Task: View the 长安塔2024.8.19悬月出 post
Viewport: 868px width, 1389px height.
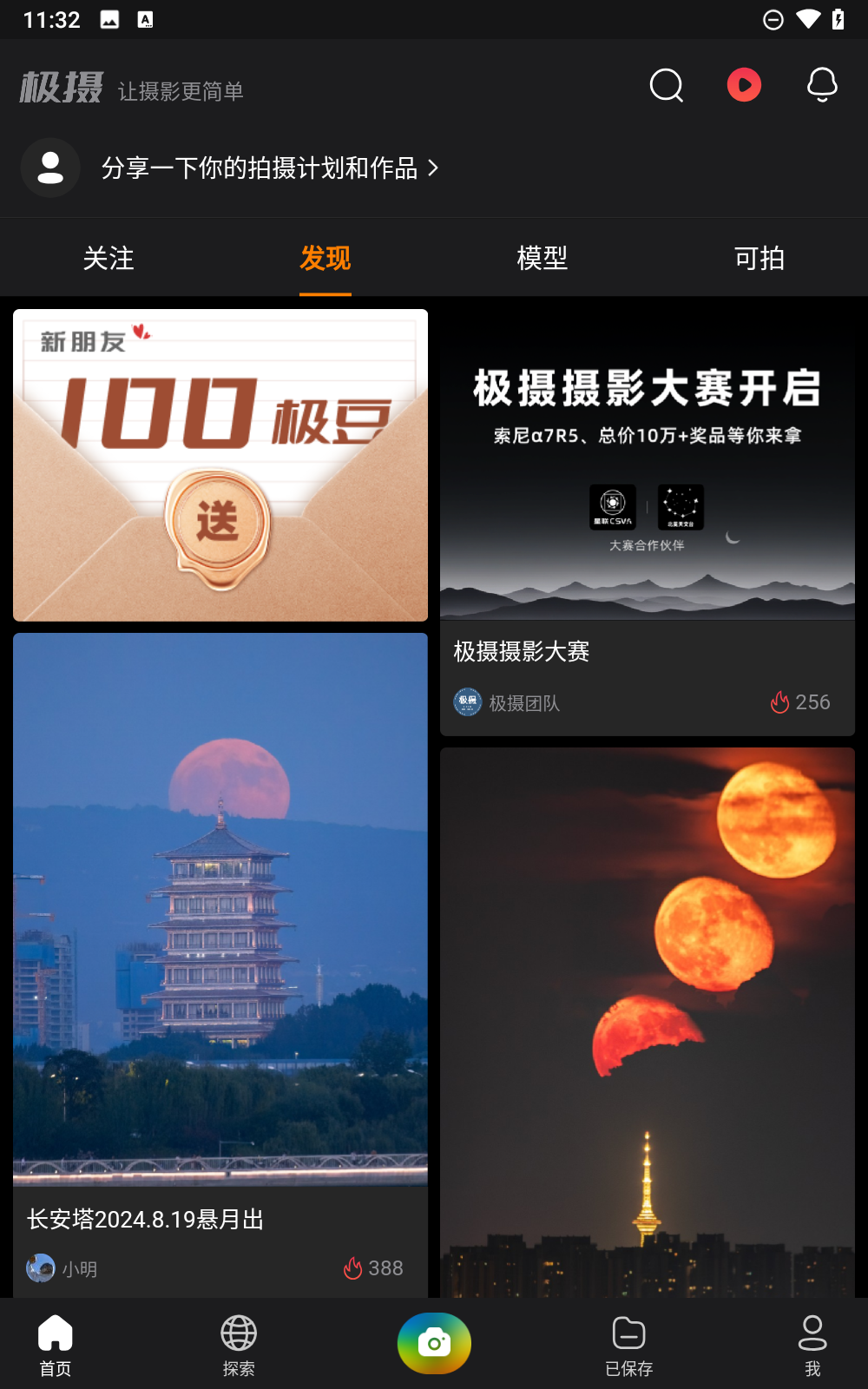Action: [x=220, y=912]
